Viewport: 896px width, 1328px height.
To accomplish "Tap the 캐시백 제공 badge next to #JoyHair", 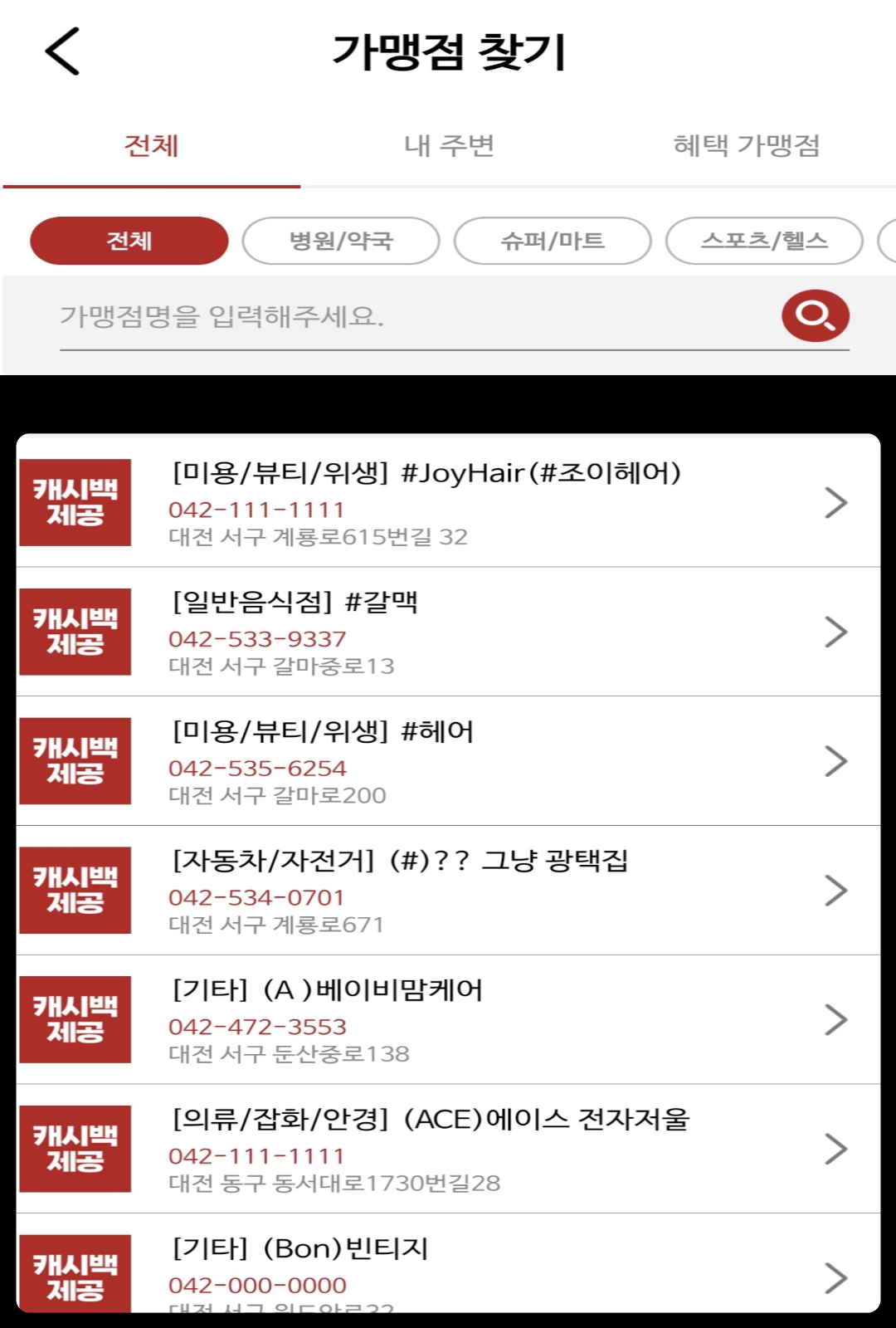I will pos(75,501).
